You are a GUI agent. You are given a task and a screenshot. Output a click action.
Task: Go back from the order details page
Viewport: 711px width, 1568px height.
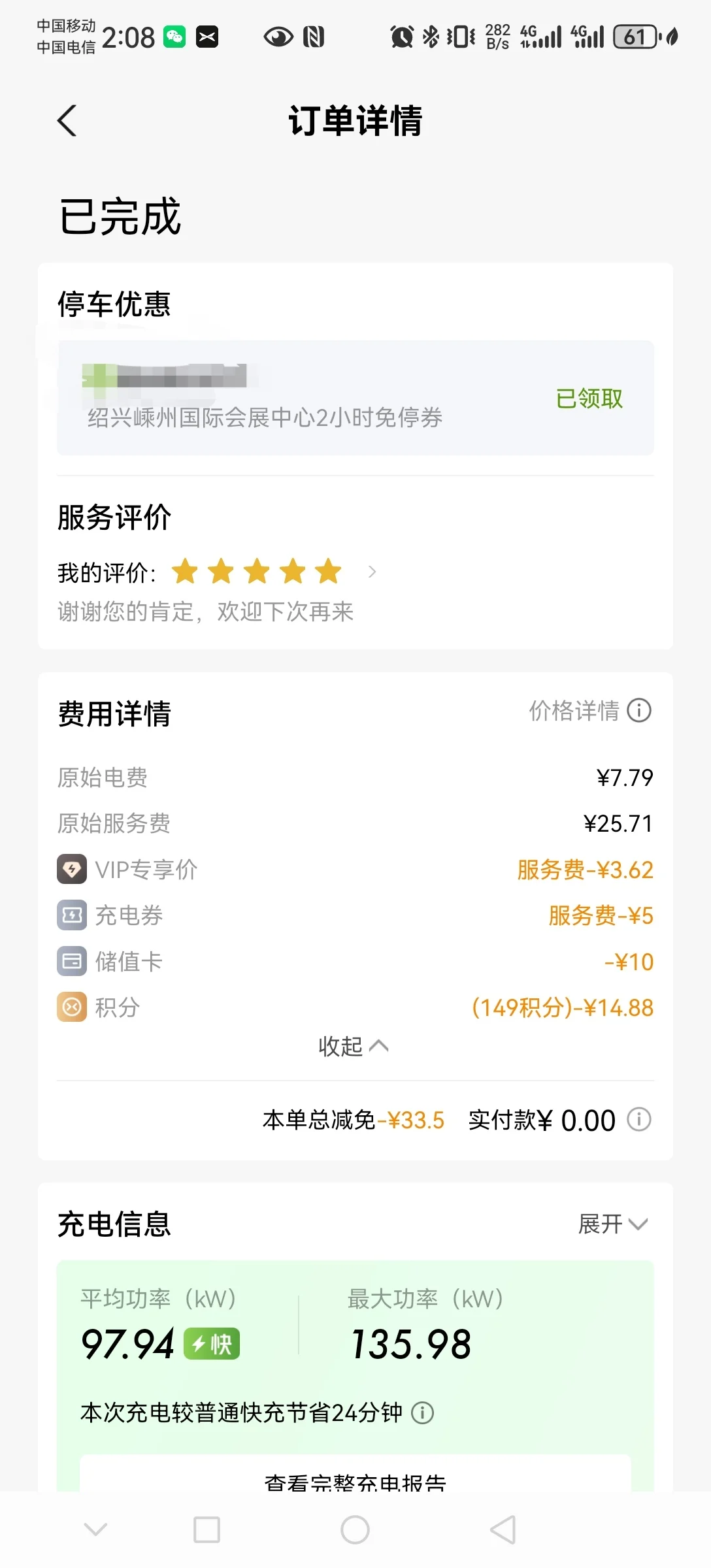[x=67, y=121]
